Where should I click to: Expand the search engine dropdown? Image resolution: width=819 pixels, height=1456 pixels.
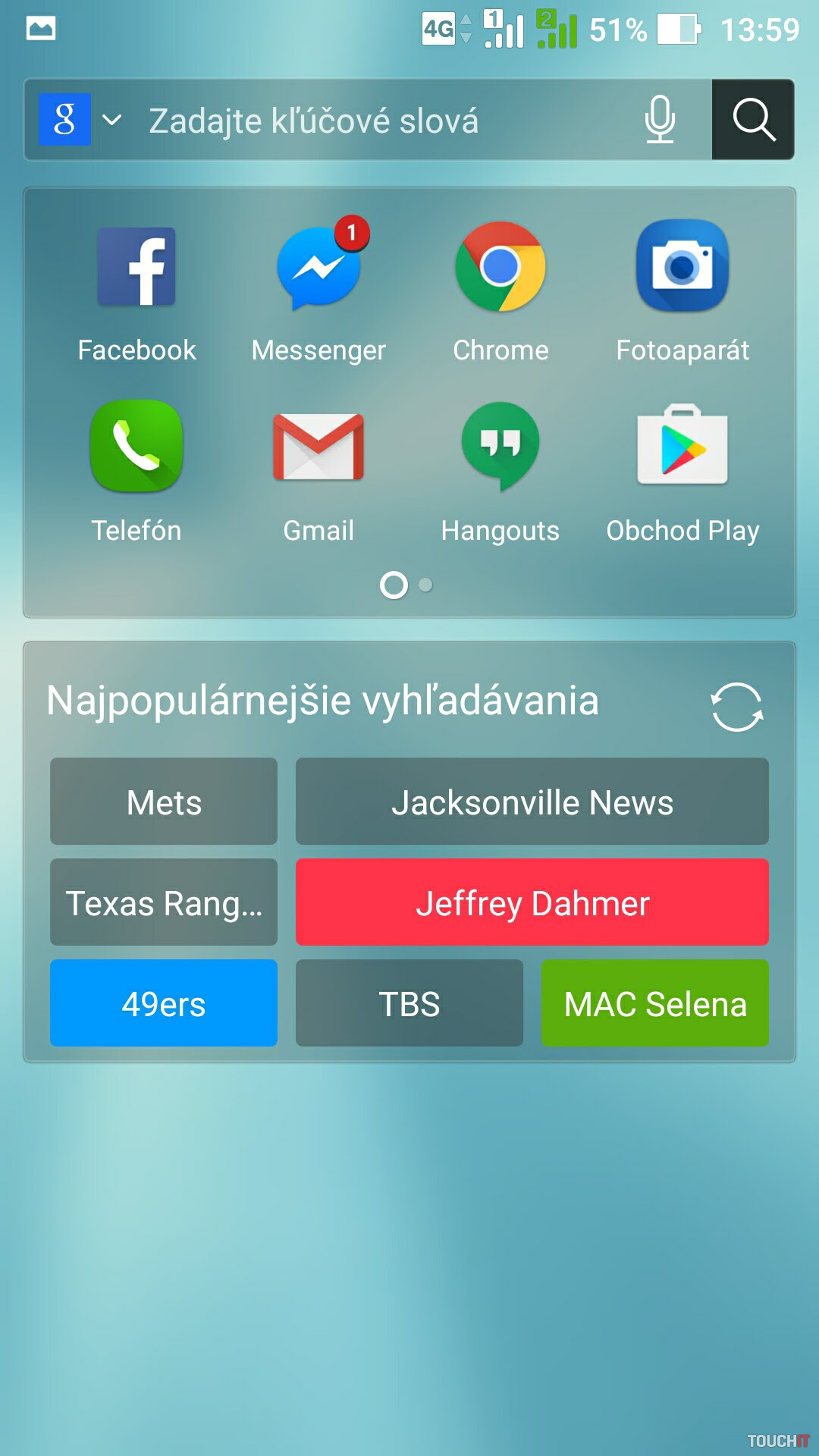coord(111,120)
